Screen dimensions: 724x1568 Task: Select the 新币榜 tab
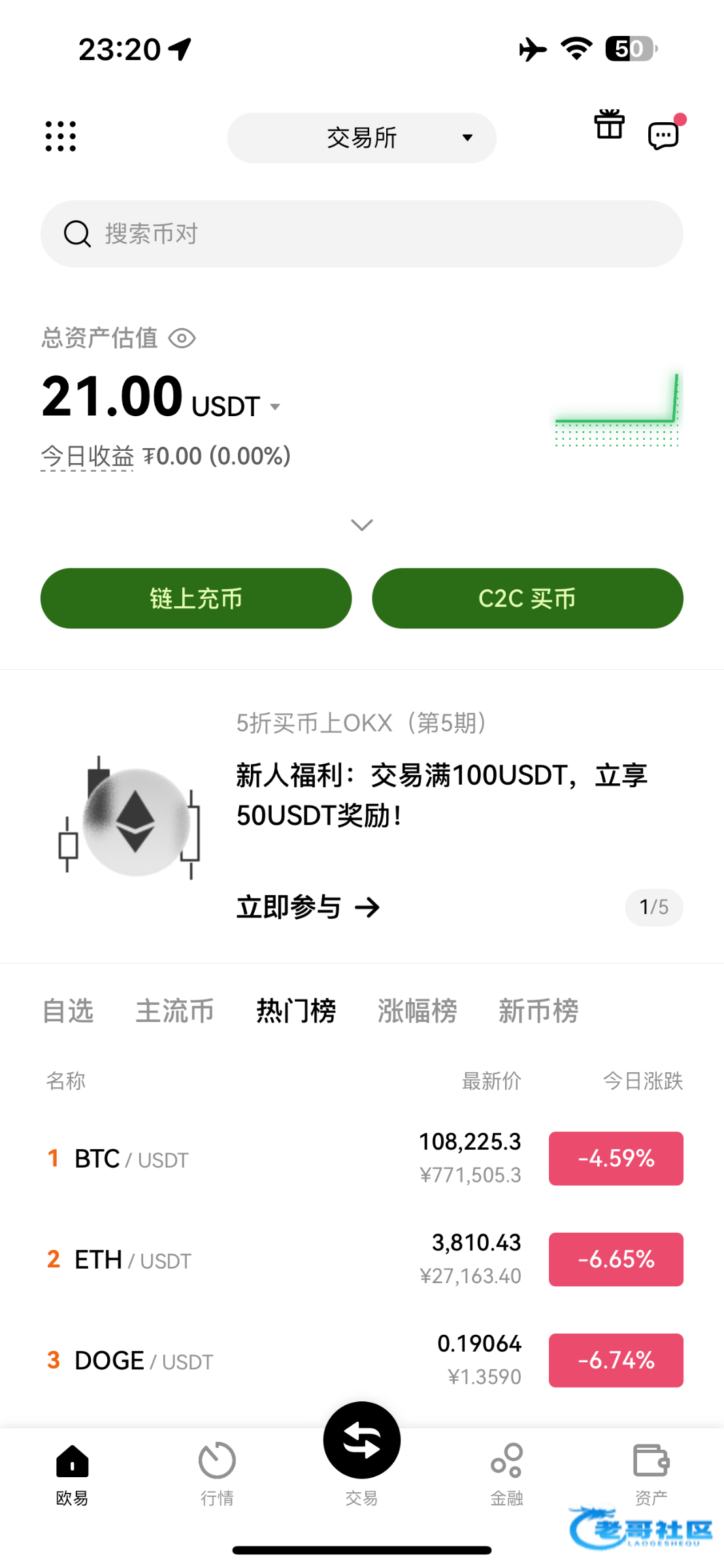[538, 1011]
